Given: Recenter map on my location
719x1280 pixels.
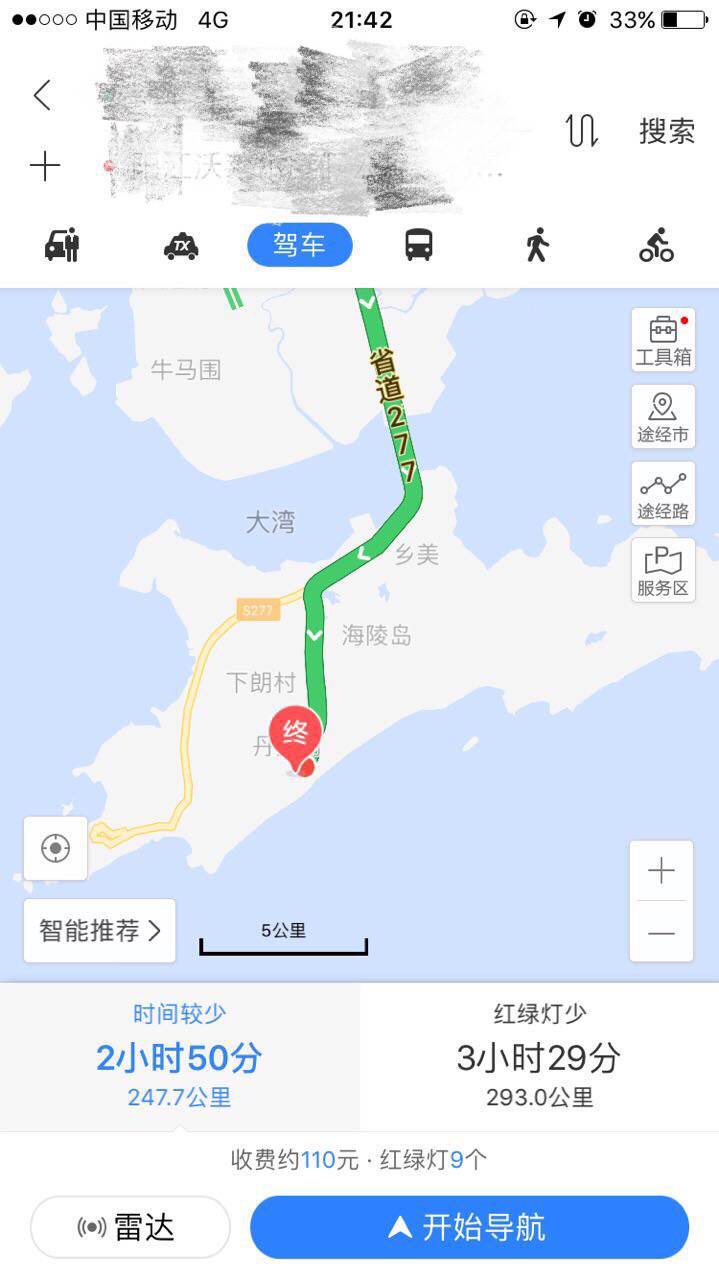Looking at the screenshot, I should pos(55,849).
